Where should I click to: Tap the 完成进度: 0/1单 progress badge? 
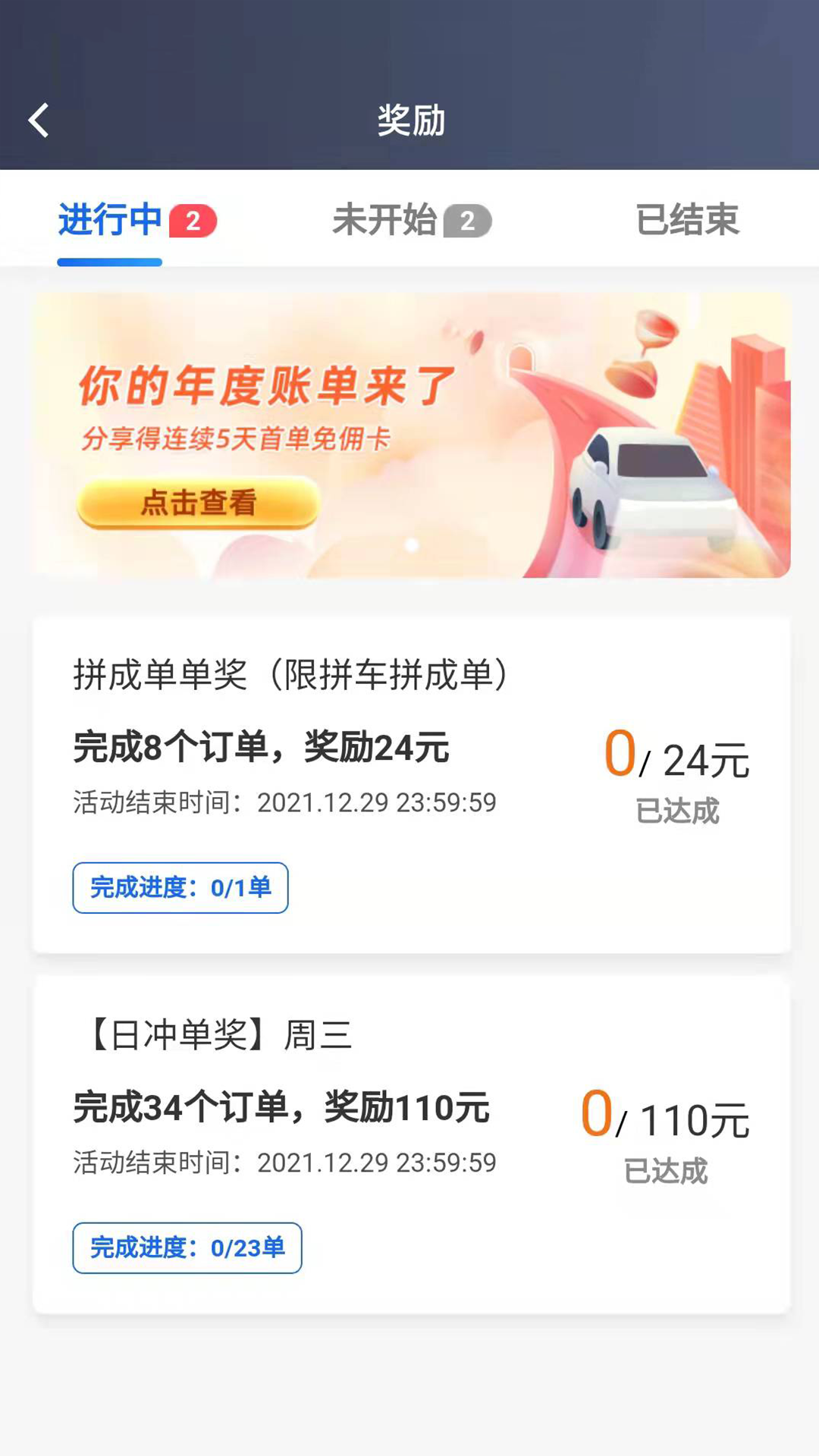click(x=180, y=888)
